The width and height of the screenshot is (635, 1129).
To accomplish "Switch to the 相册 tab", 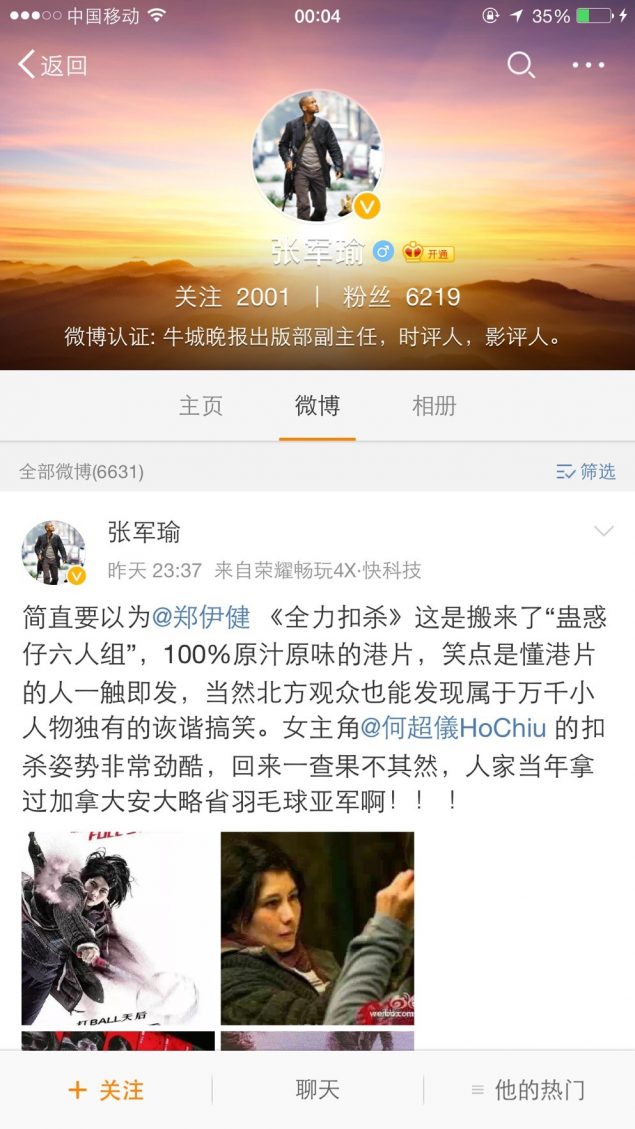I will (434, 406).
